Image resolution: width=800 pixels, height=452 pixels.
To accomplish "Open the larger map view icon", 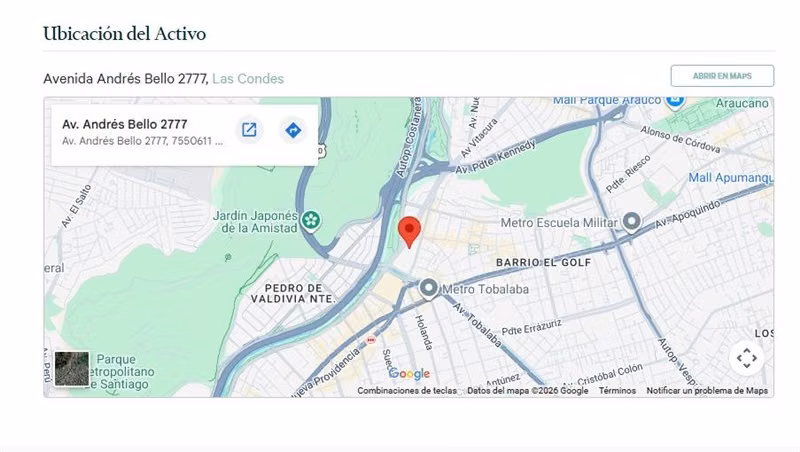I will [249, 130].
